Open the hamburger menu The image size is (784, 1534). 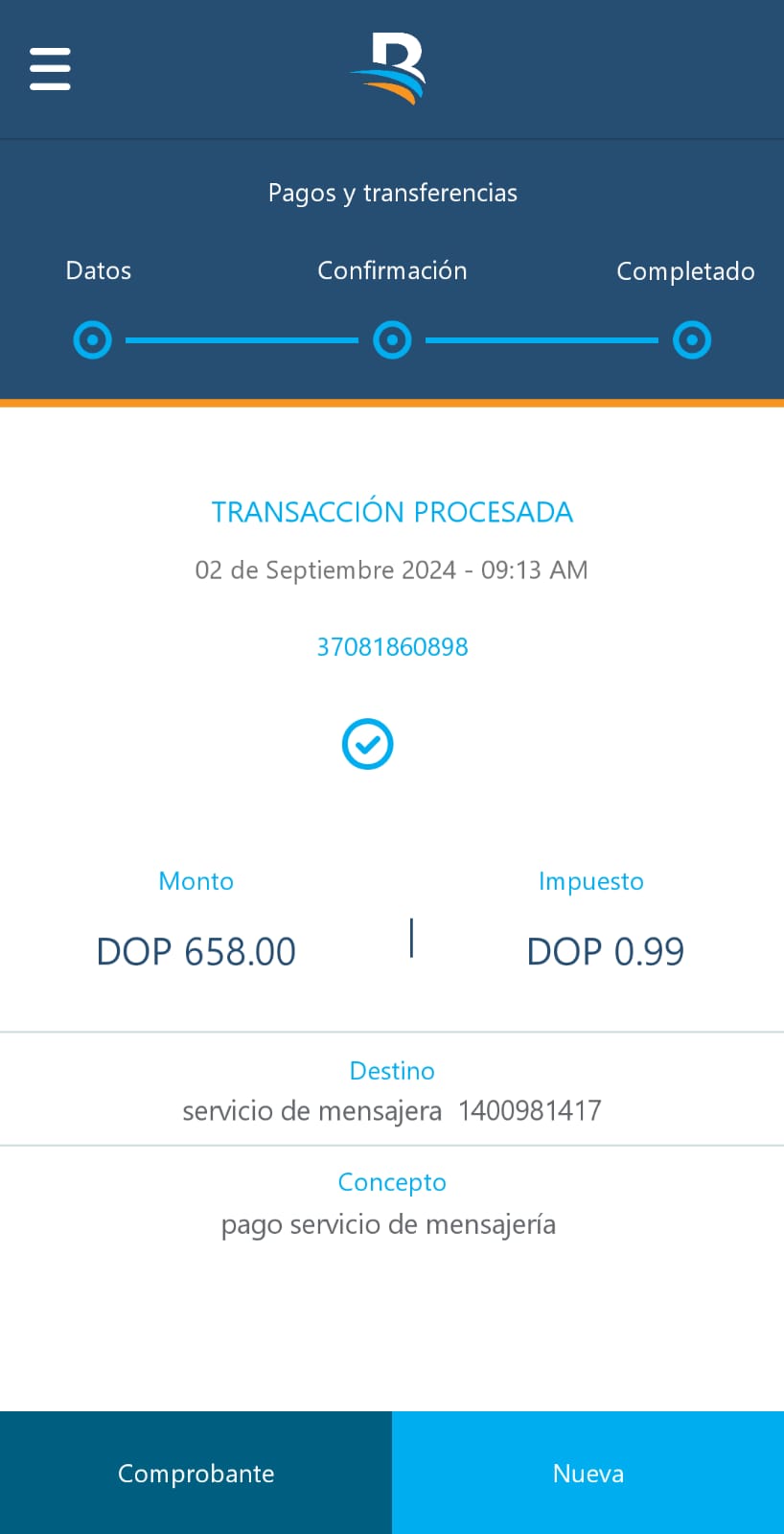coord(50,69)
